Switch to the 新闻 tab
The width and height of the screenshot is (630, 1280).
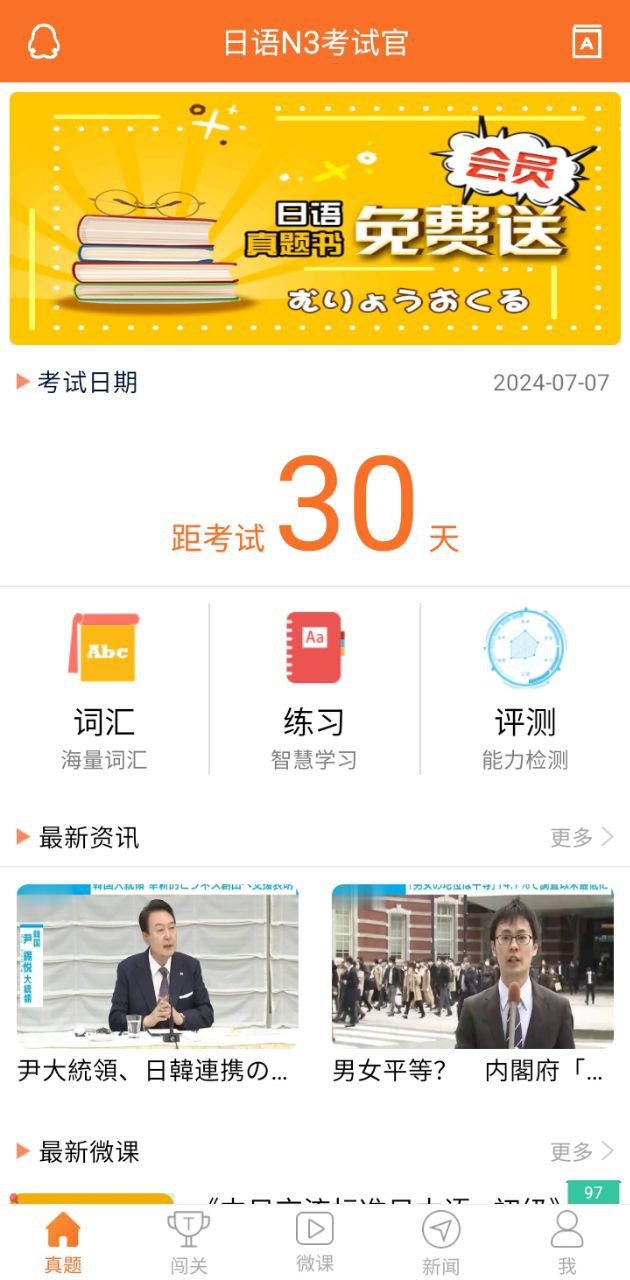point(440,1243)
